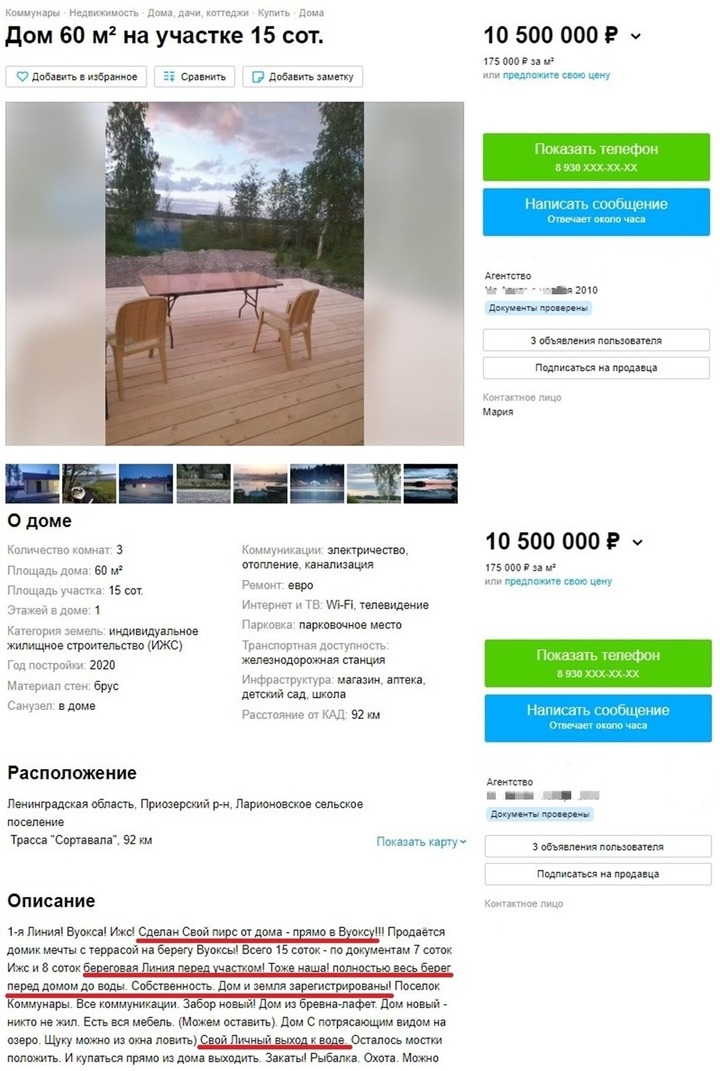Screen dimensions: 720x1071
Task: Add a note with Добавить заметку
Action: pos(303,76)
